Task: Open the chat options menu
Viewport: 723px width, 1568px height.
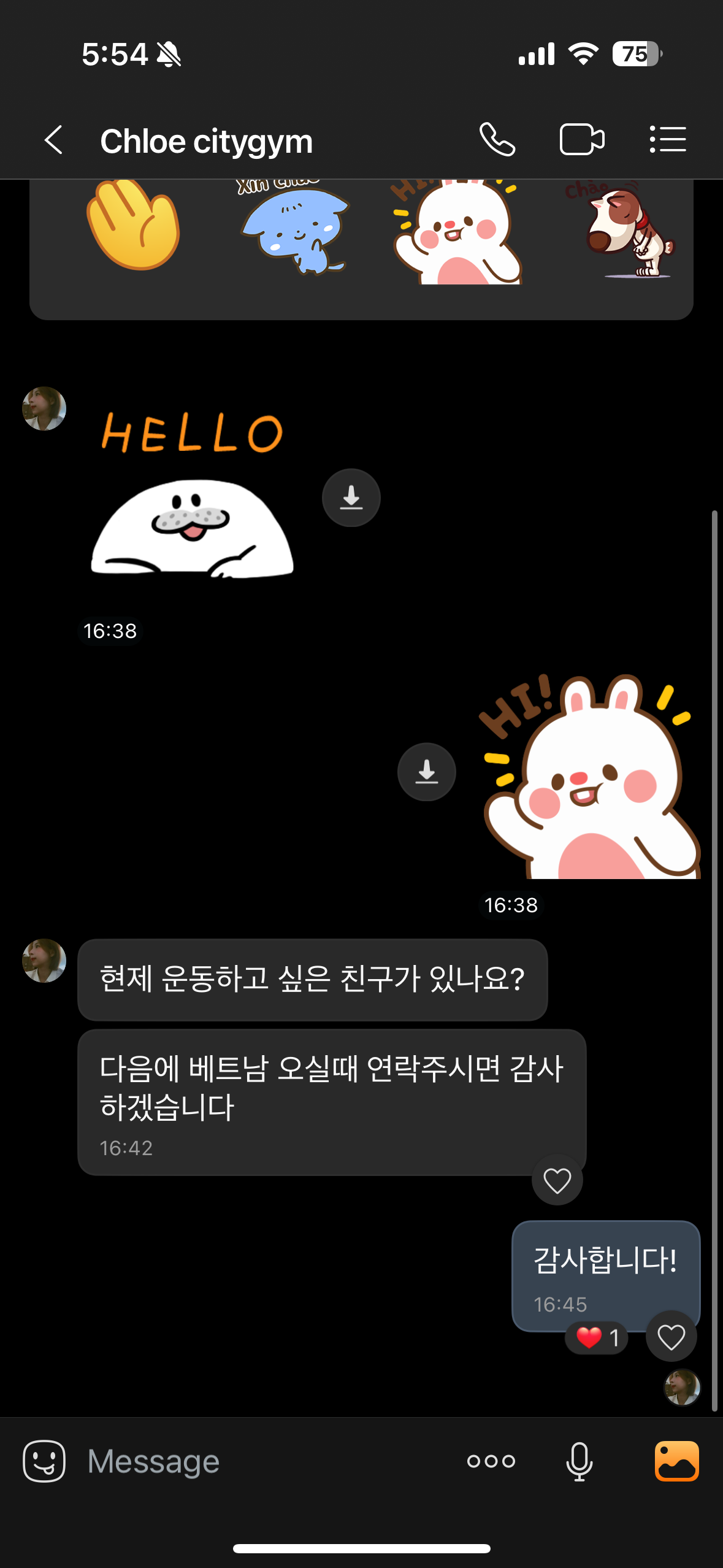Action: coord(667,140)
